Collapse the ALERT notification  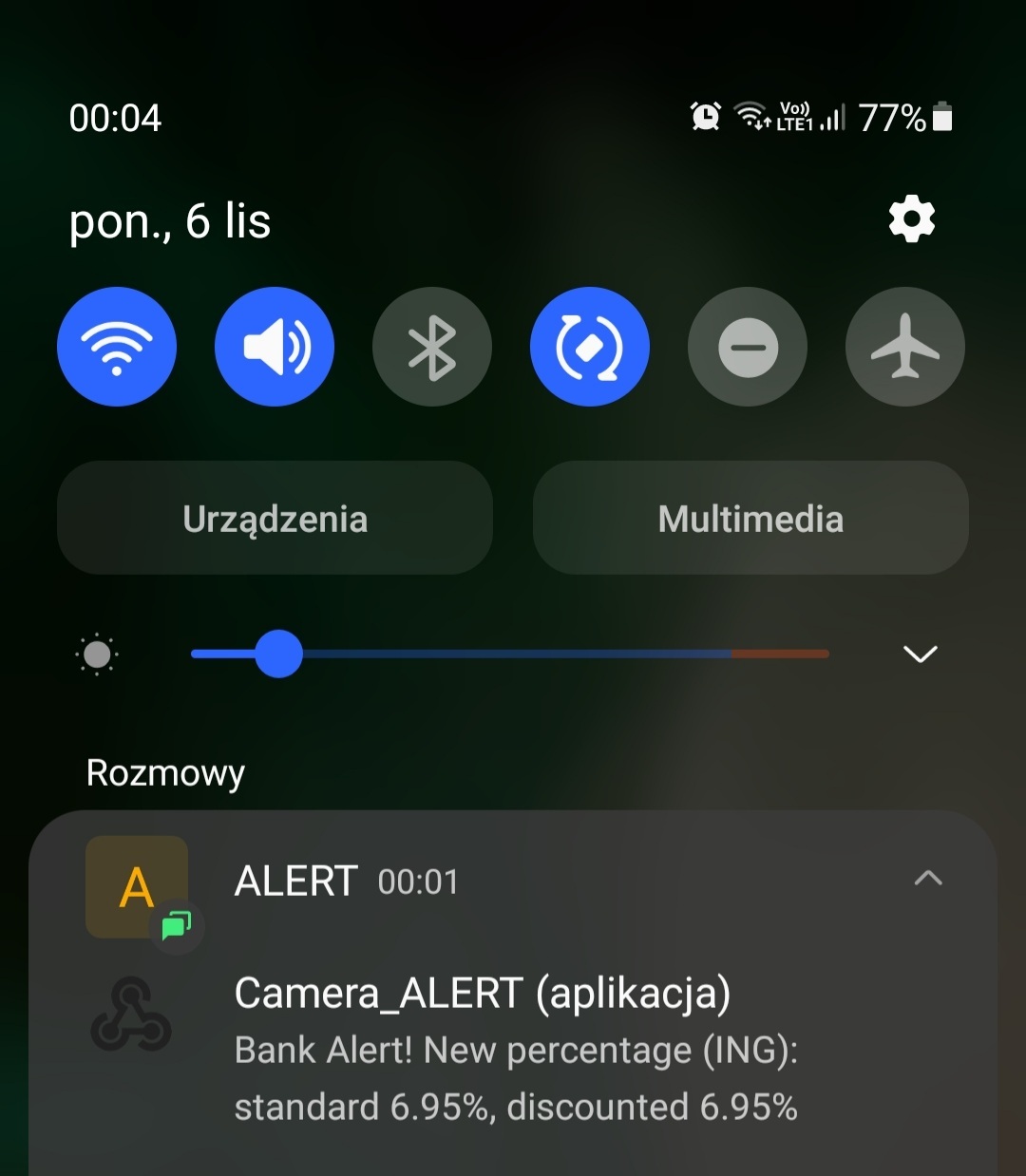(x=927, y=879)
